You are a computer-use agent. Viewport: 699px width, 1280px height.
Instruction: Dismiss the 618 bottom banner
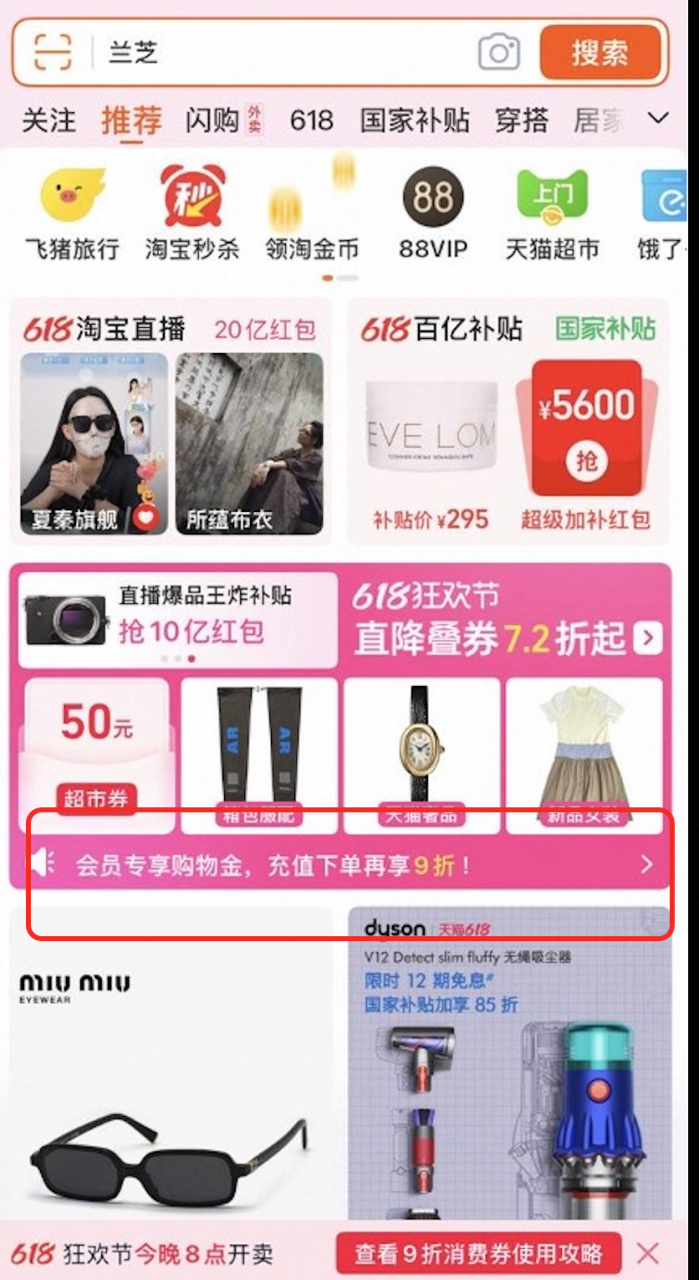click(648, 1253)
